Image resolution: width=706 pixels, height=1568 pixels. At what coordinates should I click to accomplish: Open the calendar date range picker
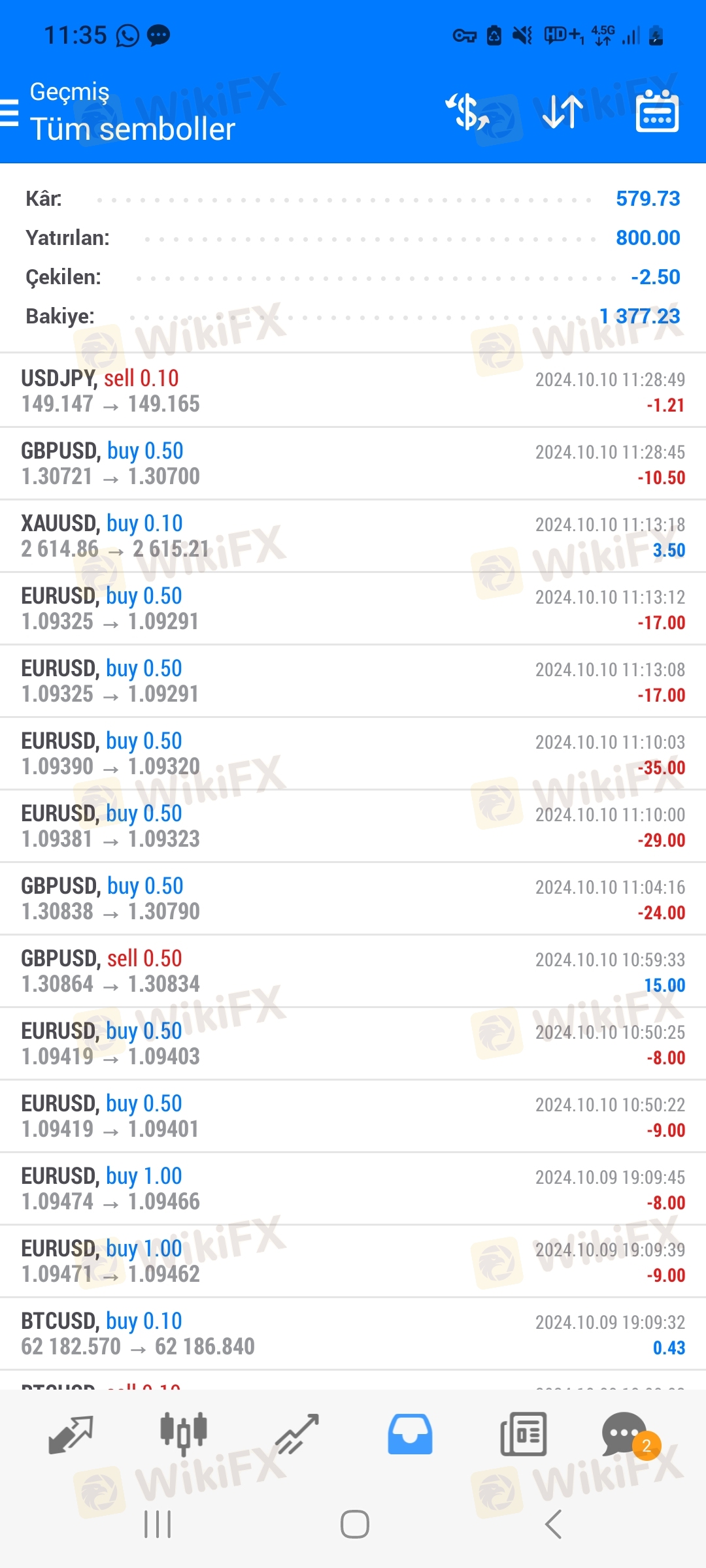657,111
